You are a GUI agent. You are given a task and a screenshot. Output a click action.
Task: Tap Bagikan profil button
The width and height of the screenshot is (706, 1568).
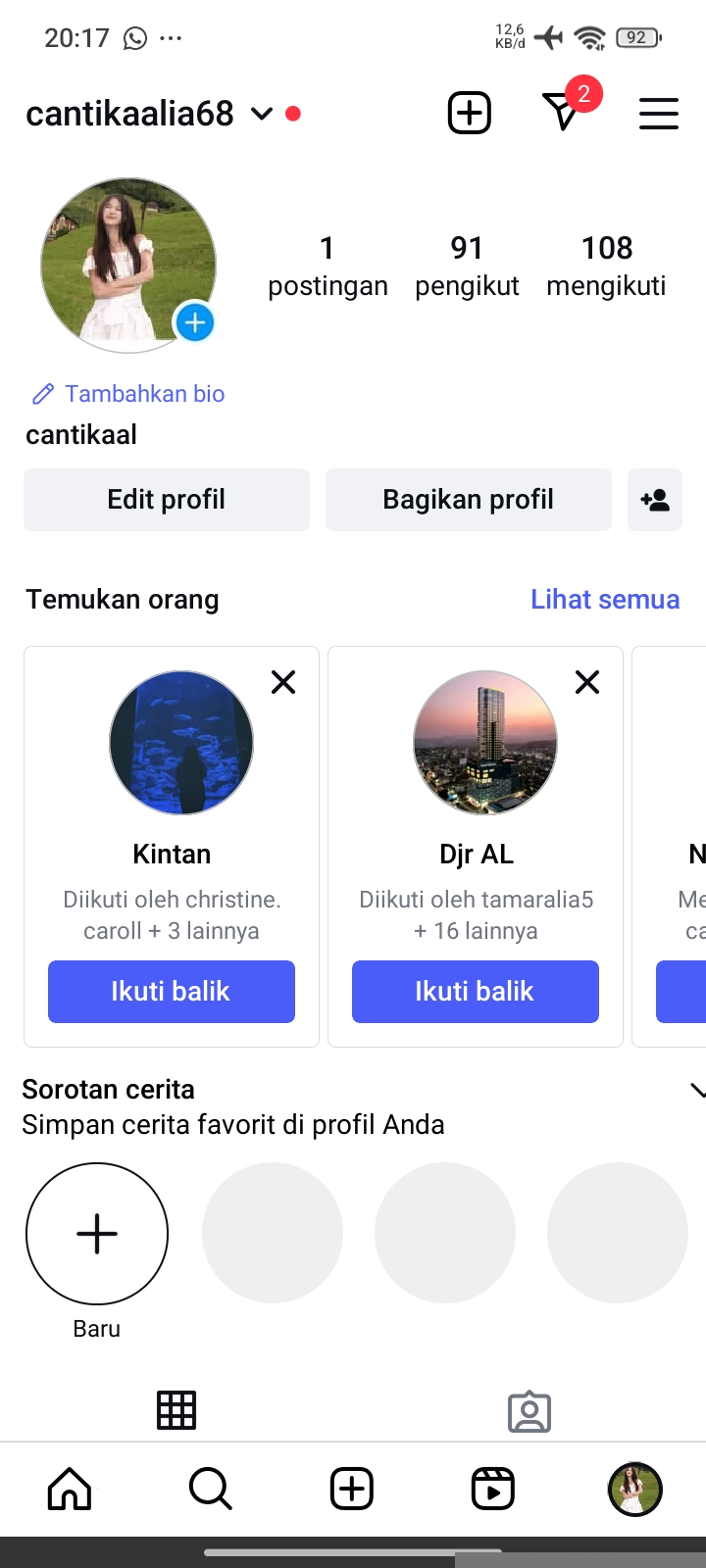click(469, 500)
